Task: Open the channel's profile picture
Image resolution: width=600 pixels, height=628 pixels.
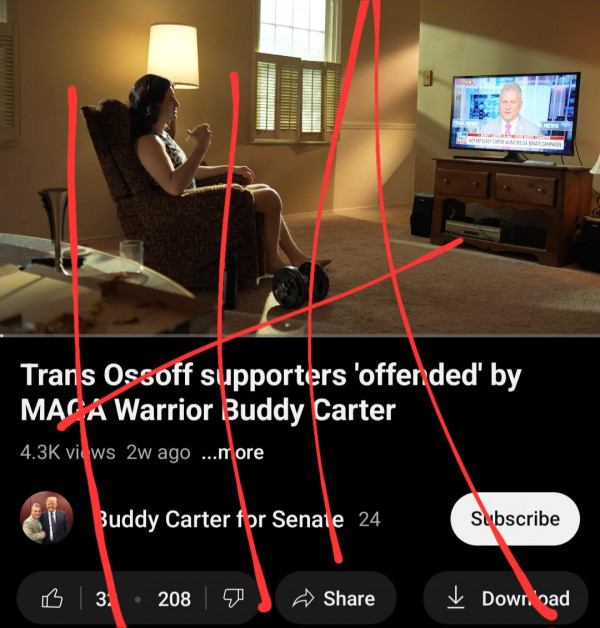Action: (x=46, y=519)
